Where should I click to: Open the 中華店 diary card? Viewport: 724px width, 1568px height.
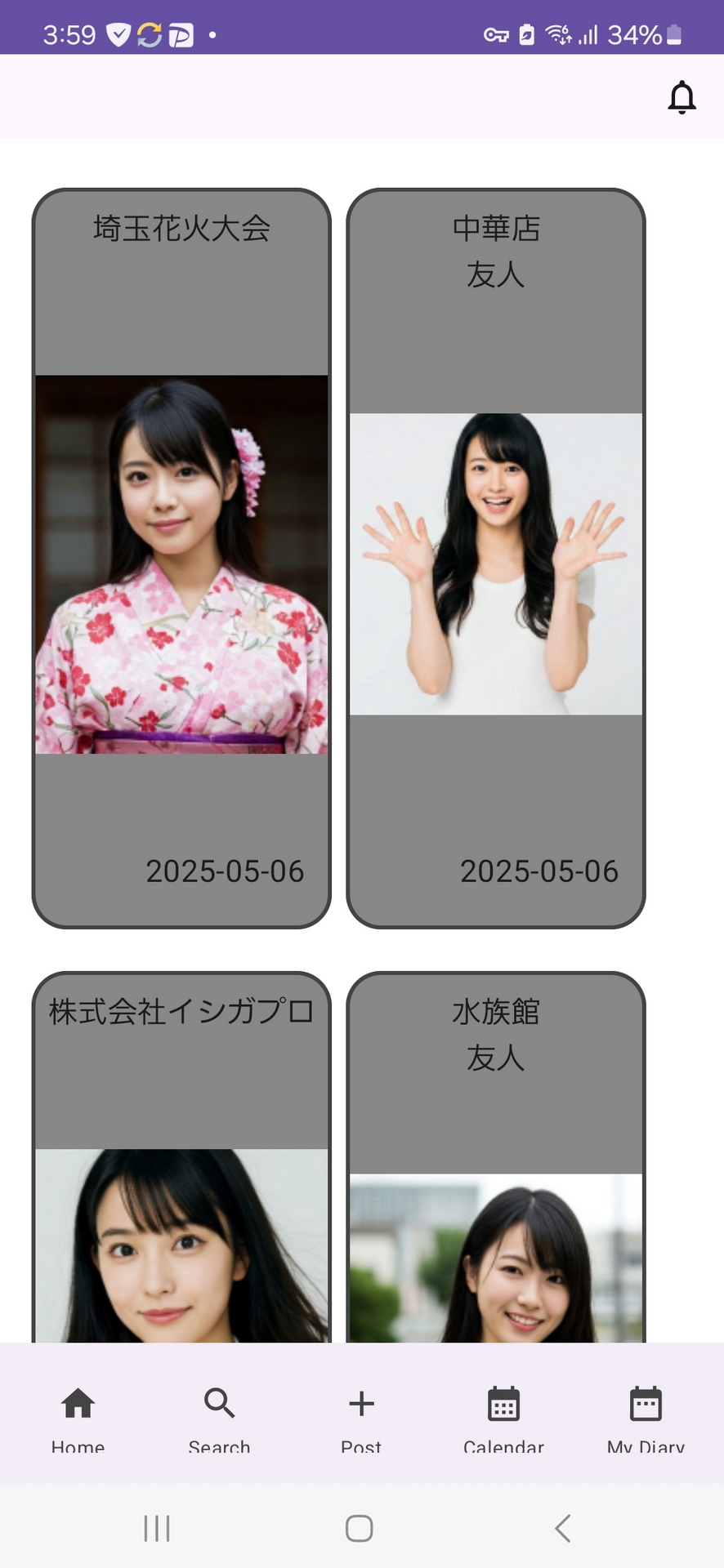496,559
